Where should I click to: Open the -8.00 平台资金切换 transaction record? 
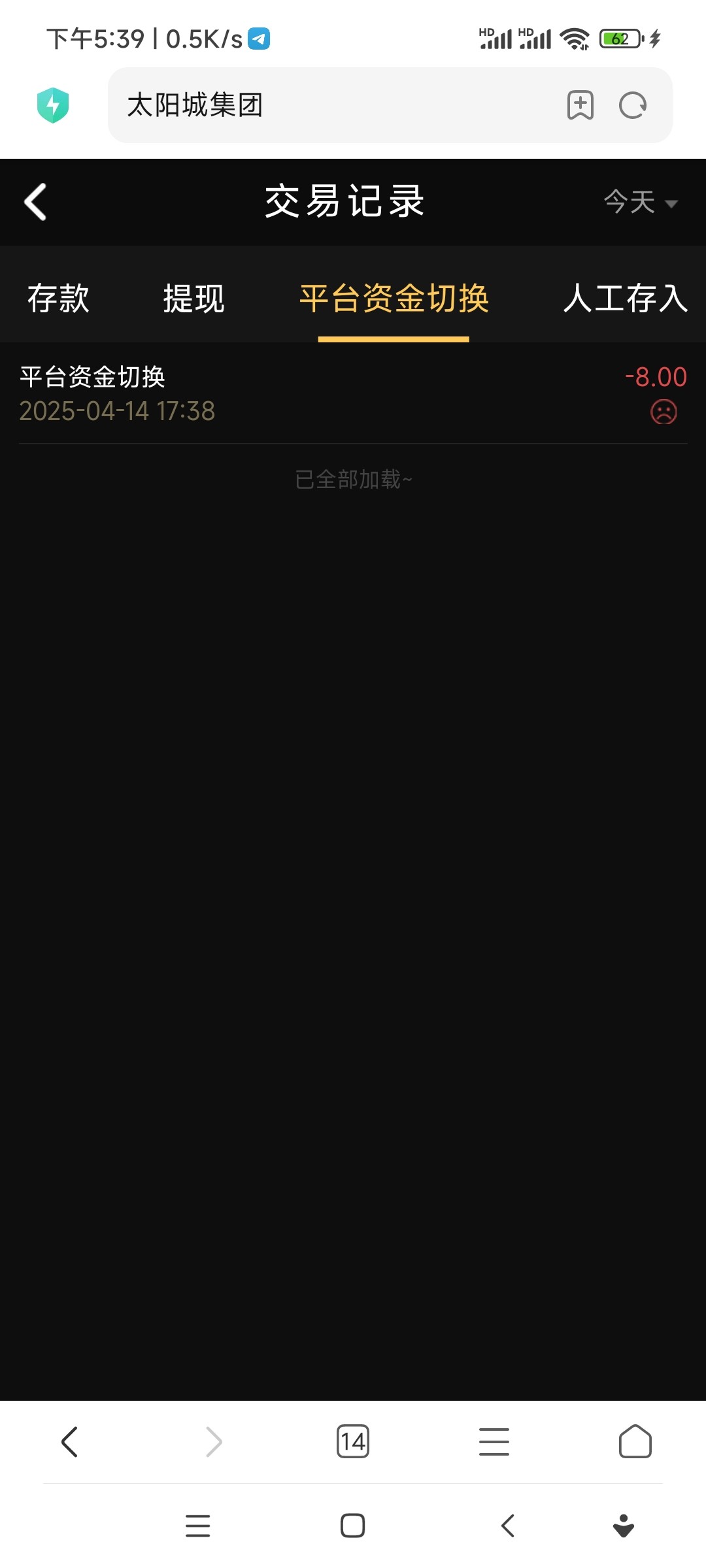[353, 393]
